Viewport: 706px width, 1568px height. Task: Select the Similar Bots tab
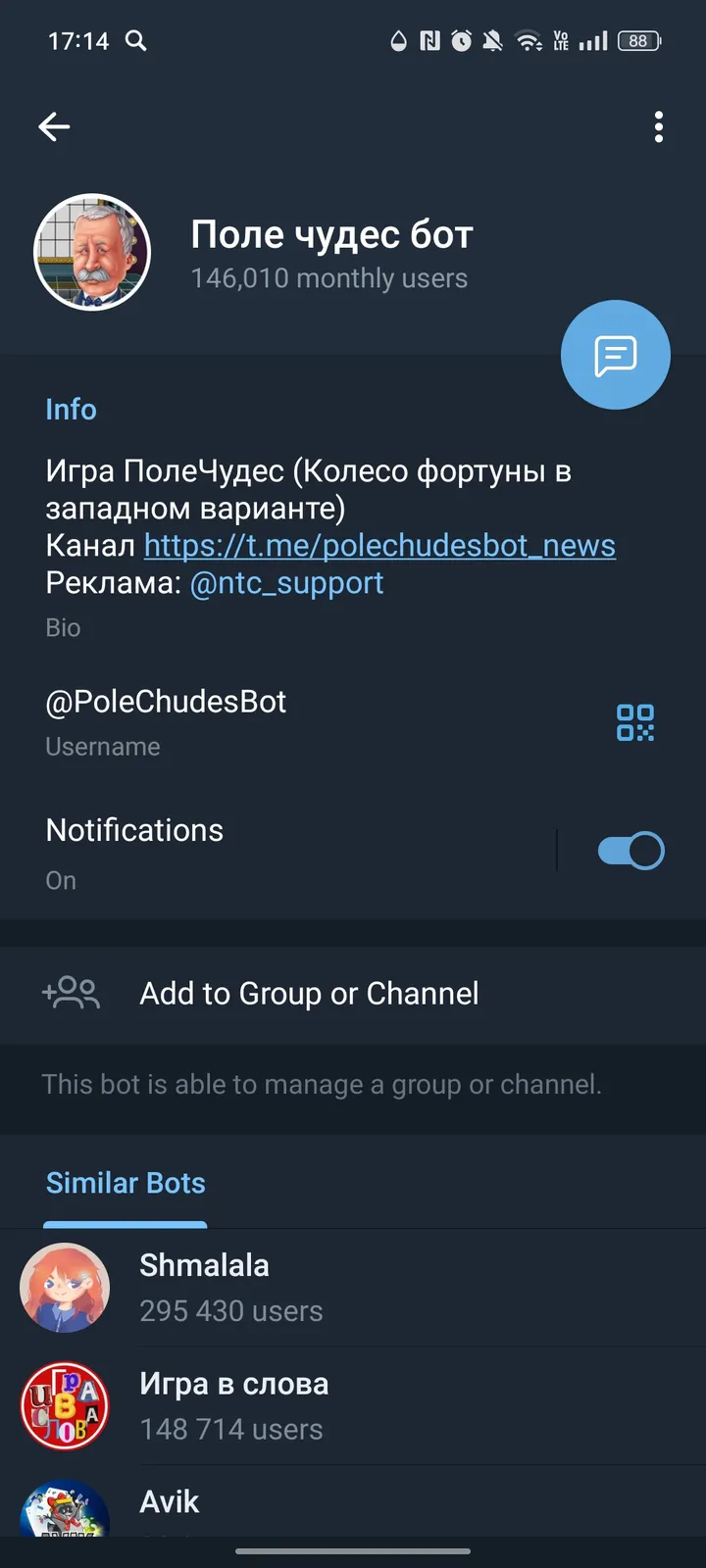(125, 1183)
